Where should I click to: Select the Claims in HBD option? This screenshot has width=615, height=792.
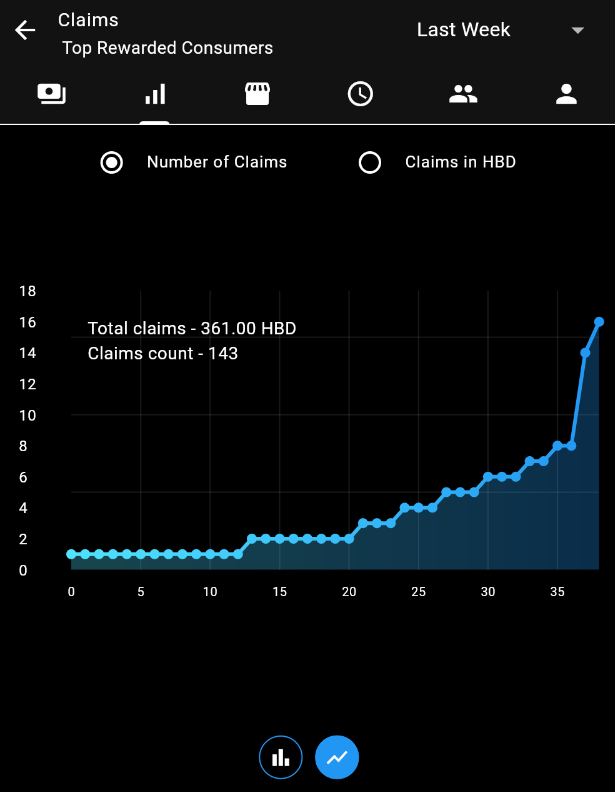tap(371, 162)
